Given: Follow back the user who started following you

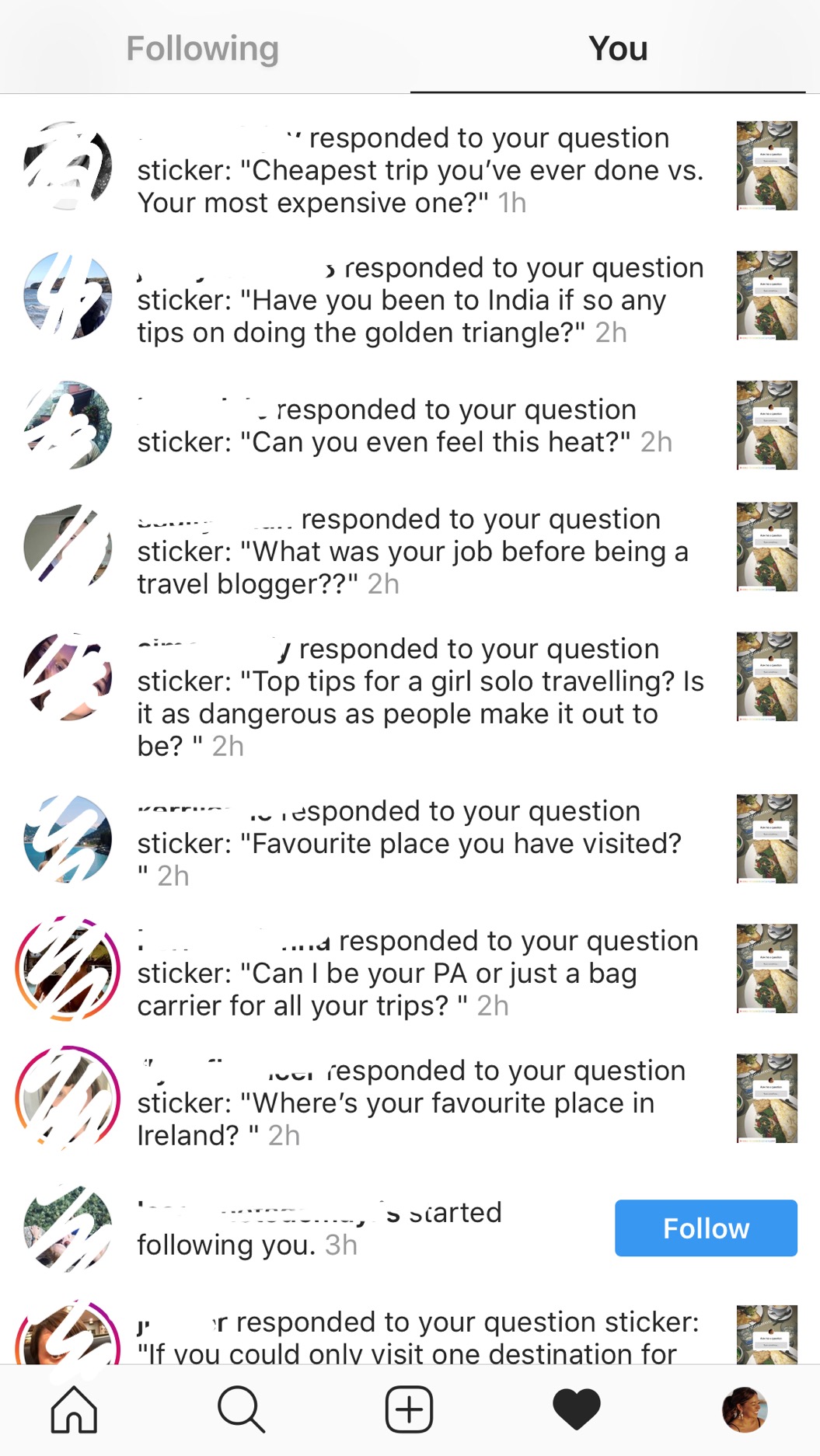Looking at the screenshot, I should pos(705,1228).
